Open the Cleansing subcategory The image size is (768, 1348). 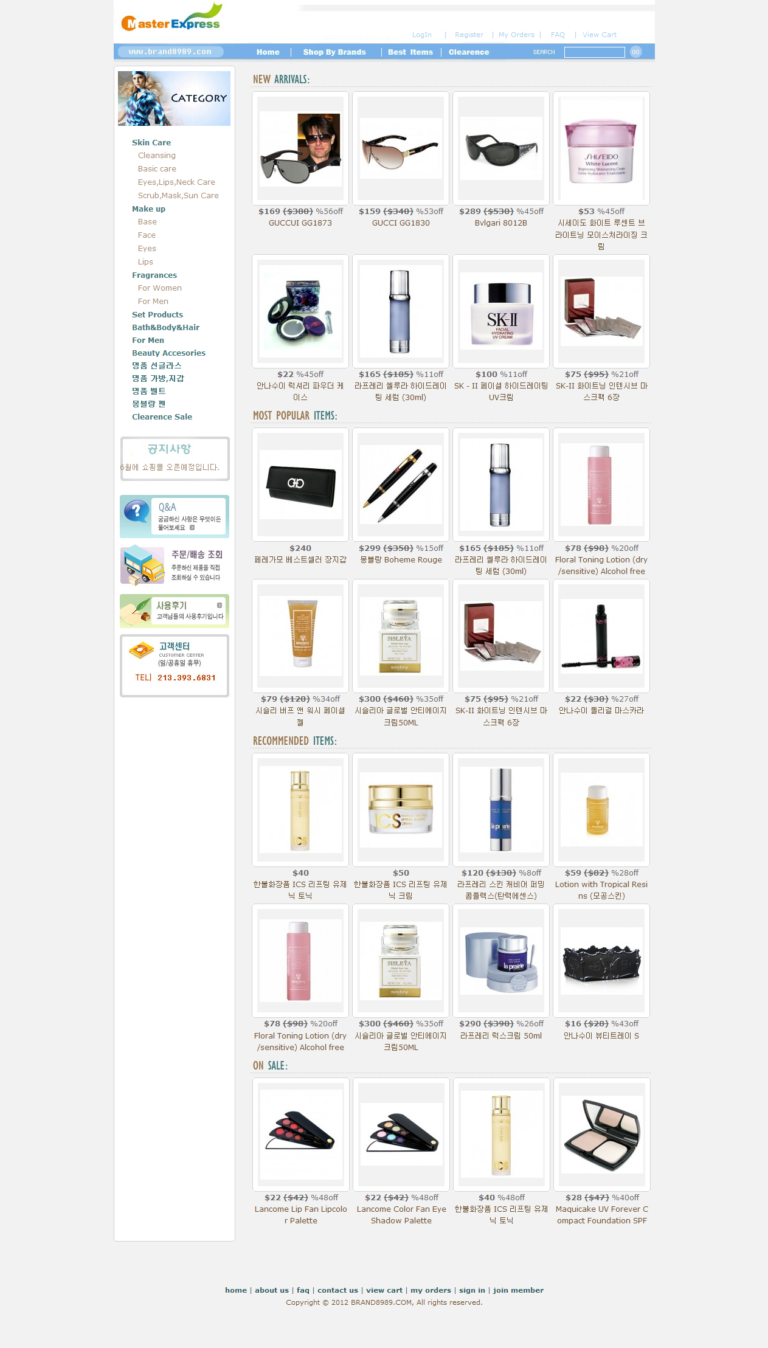pos(157,156)
